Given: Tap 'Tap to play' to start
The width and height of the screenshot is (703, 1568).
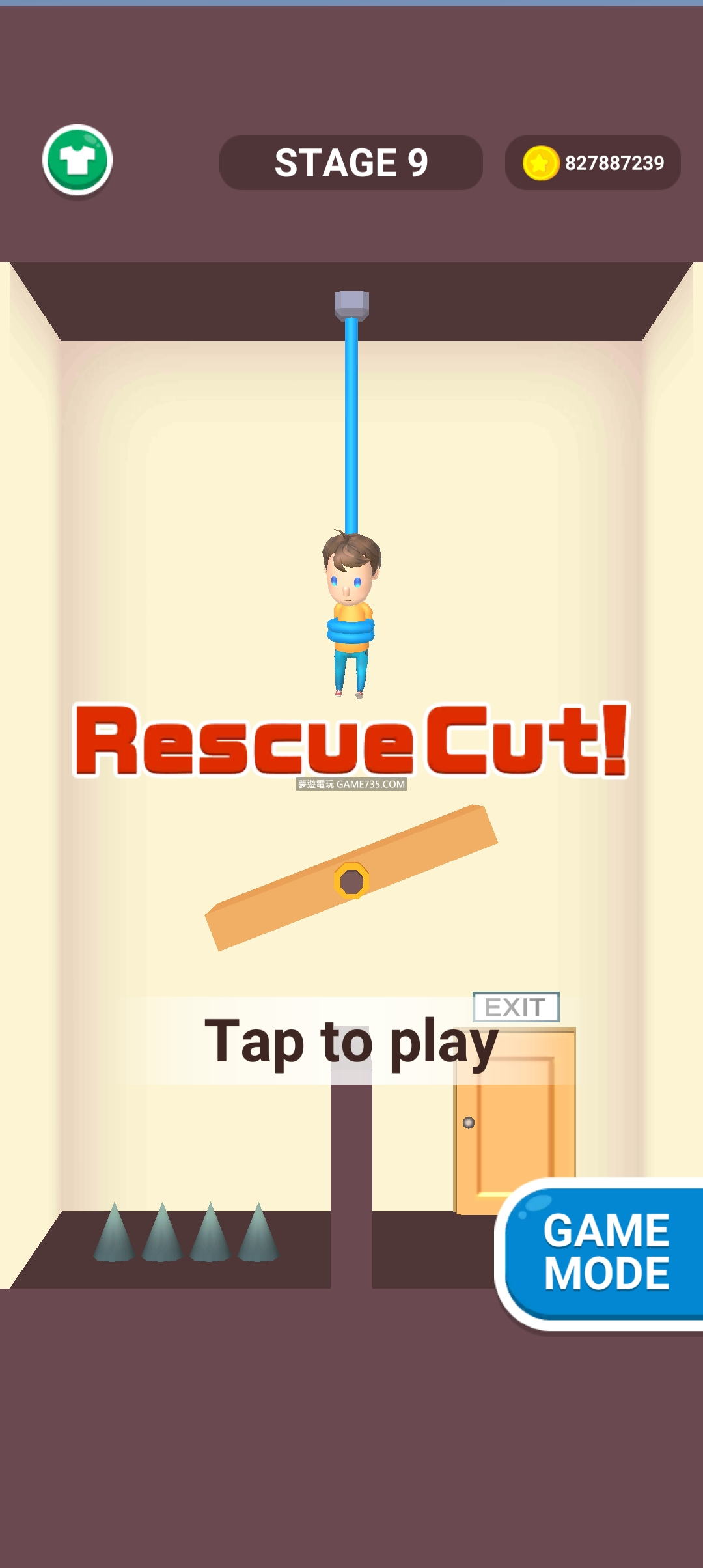Looking at the screenshot, I should click(x=351, y=1041).
